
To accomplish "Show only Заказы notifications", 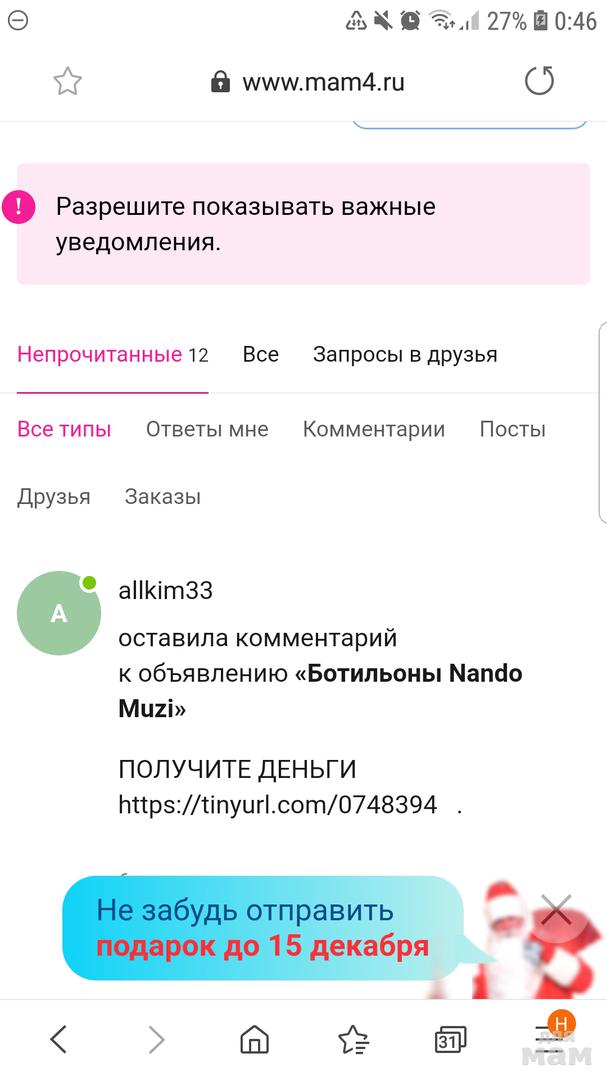I will pyautogui.click(x=163, y=497).
